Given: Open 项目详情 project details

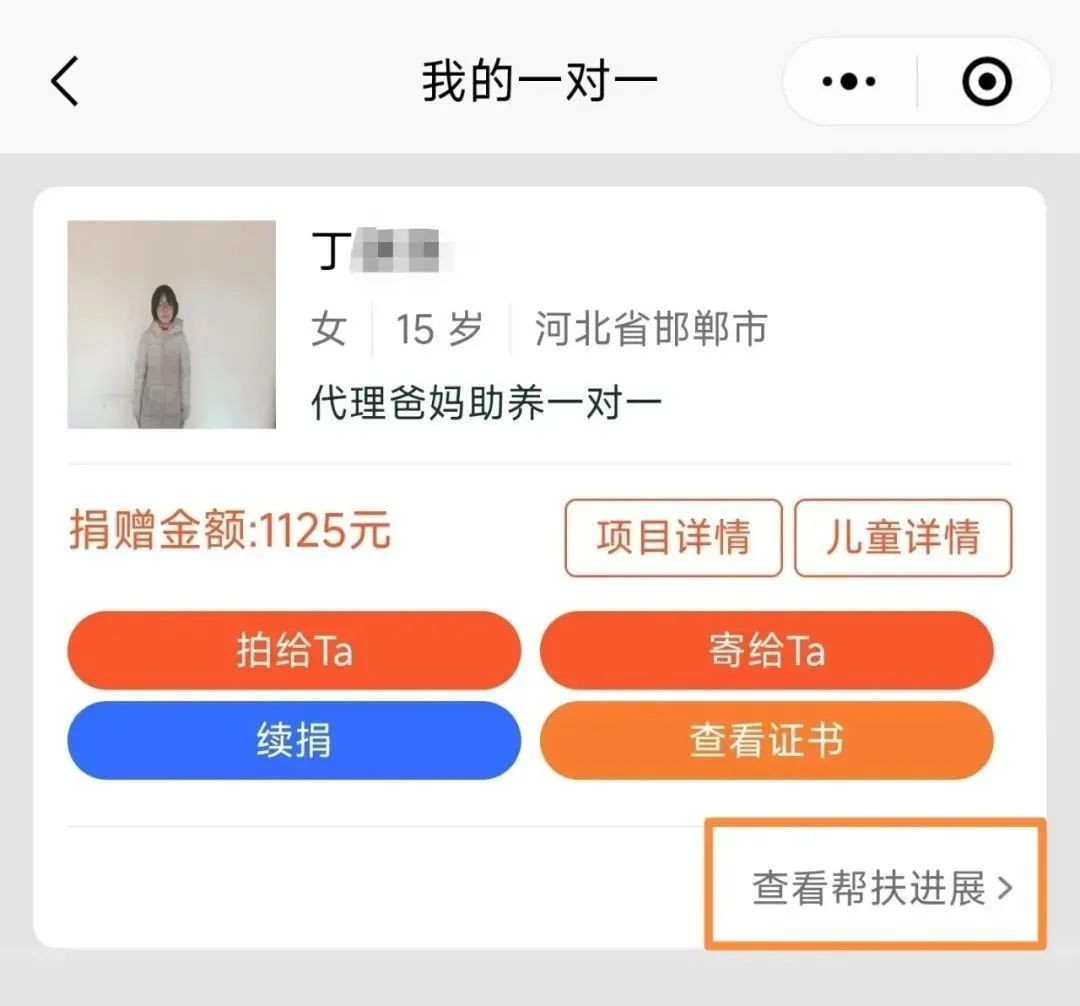Looking at the screenshot, I should point(673,538).
